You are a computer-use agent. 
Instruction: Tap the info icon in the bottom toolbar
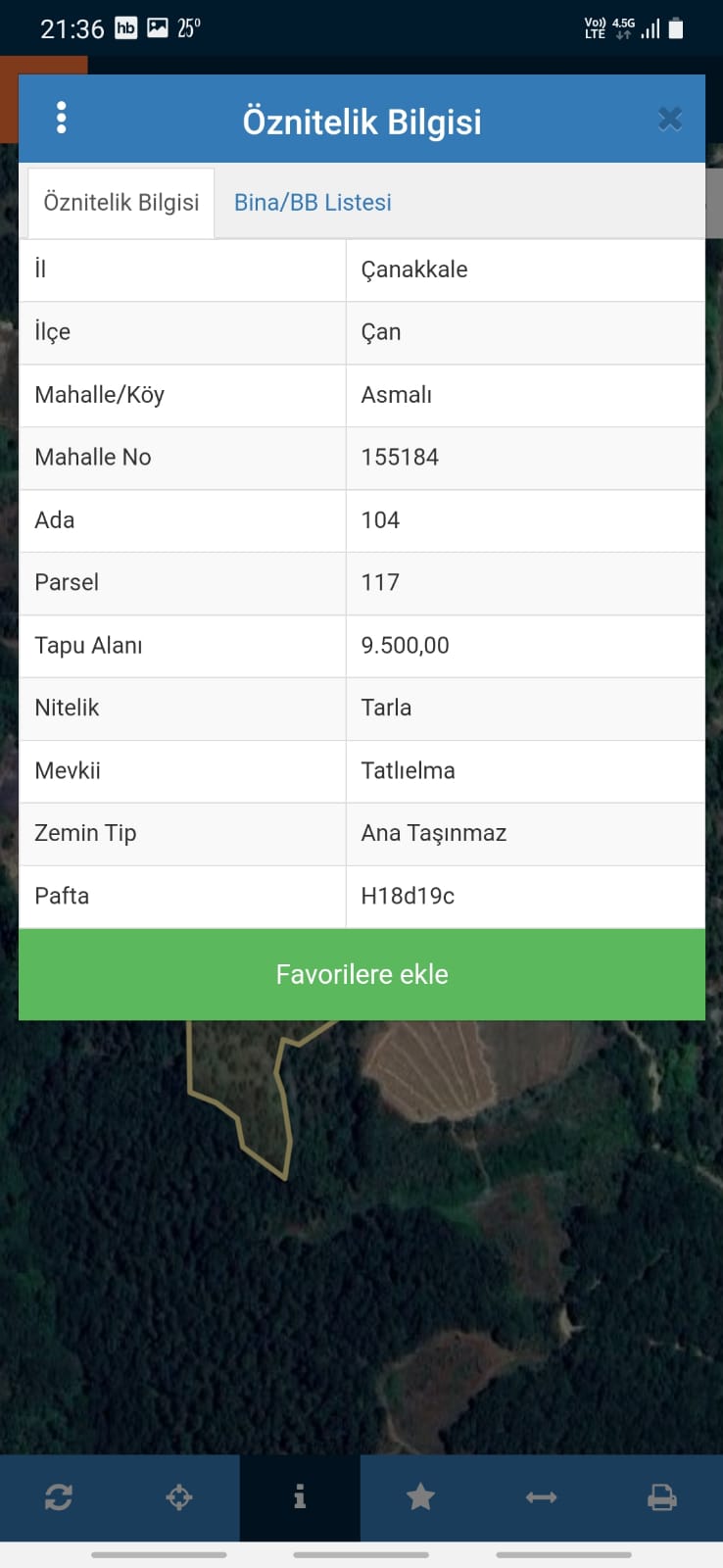pos(300,1497)
